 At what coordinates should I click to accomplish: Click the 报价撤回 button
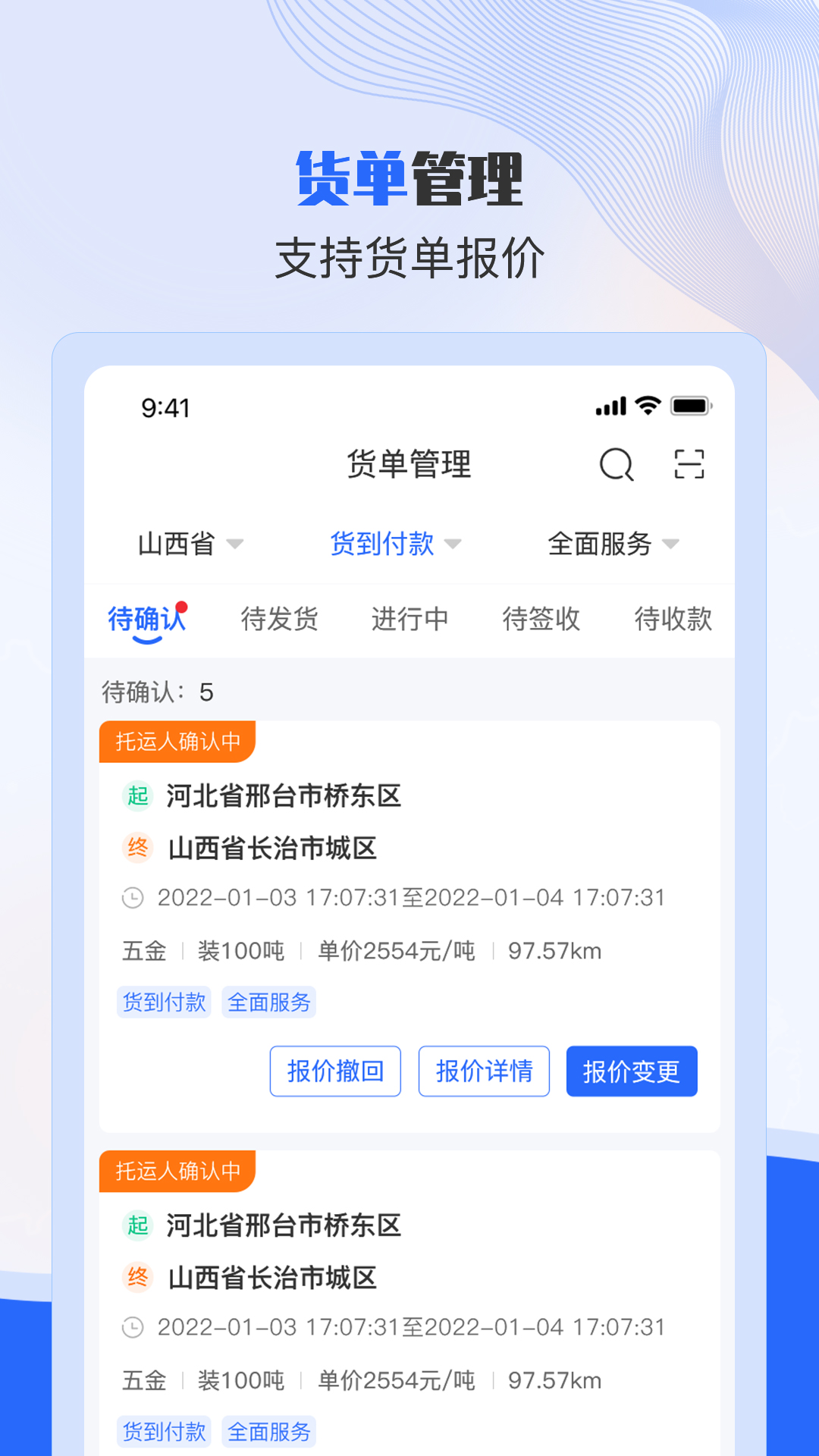[335, 1071]
